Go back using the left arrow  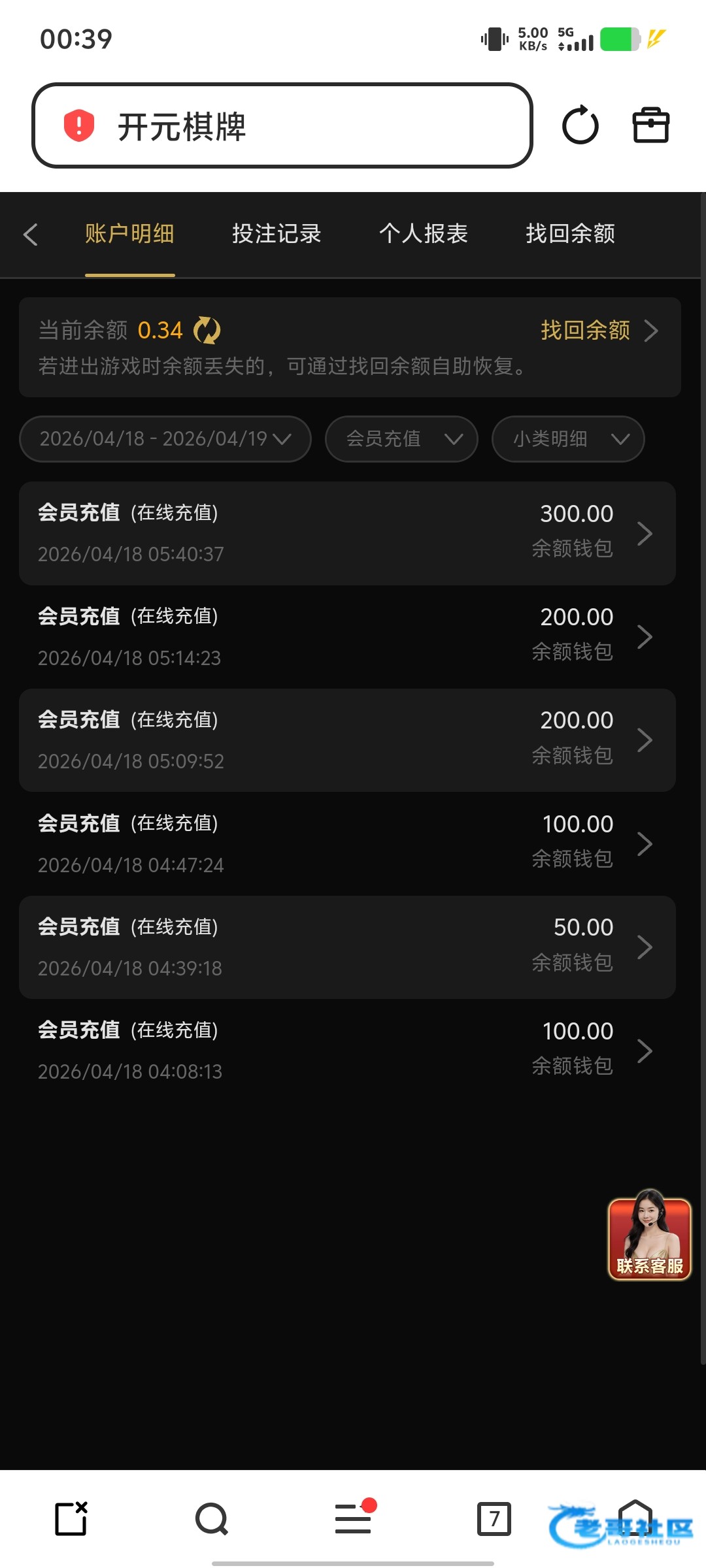(31, 235)
